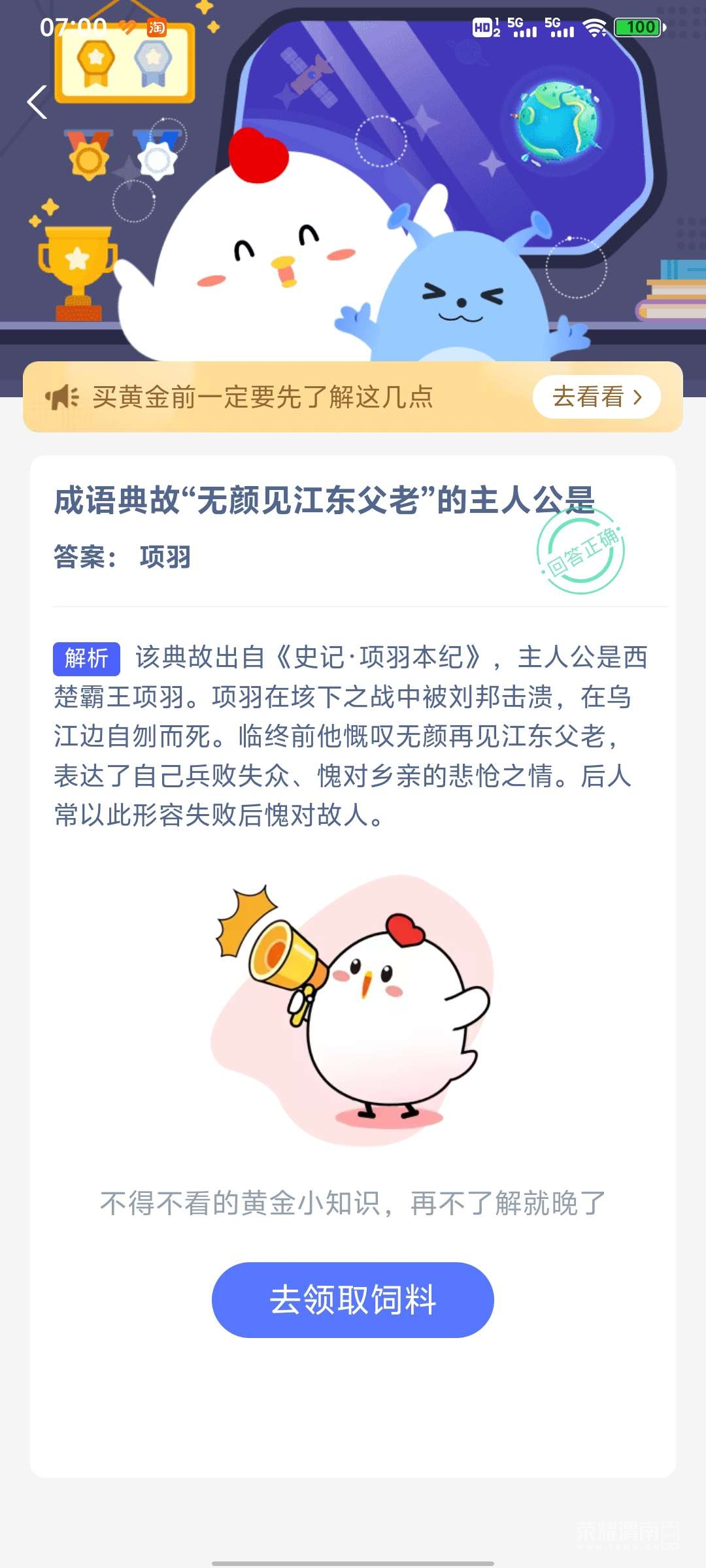Tap the 去看看 button on the gold banner
The width and height of the screenshot is (706, 1568).
(596, 397)
